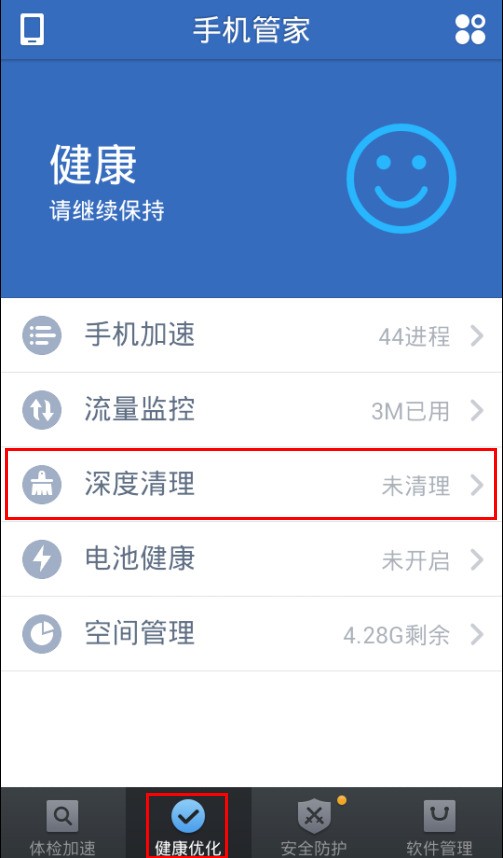Switch to 体检加速 tab
Viewport: 503px width, 858px height.
[62, 823]
